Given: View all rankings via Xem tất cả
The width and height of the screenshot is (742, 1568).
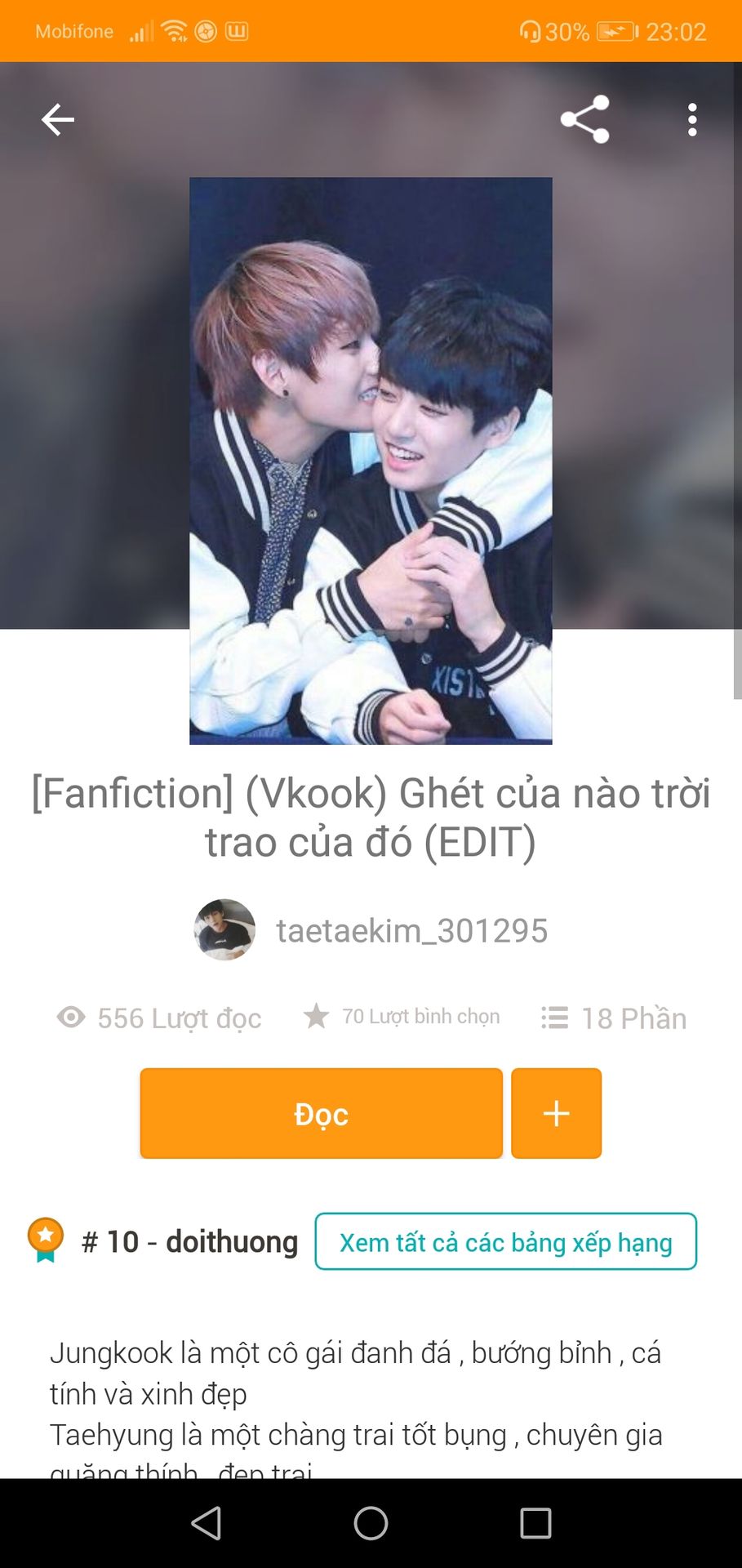Looking at the screenshot, I should (505, 1241).
